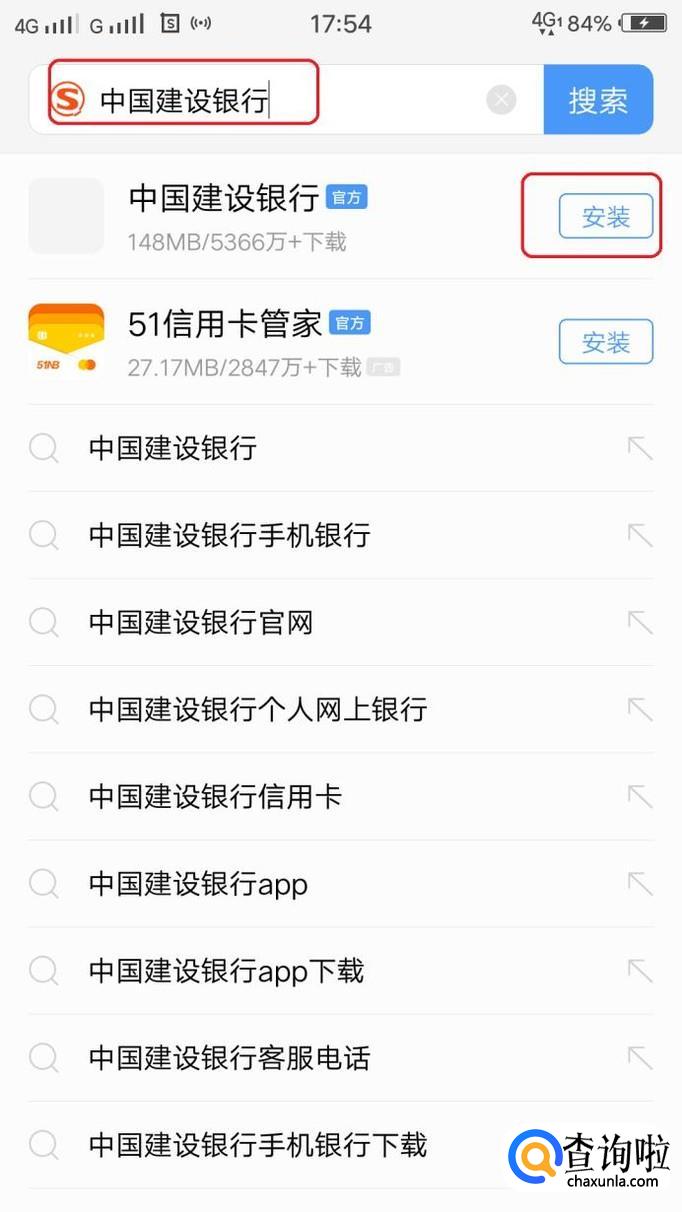Fill search box using arrow beside 中国建设银行官网
Screen dimensions: 682x1212
click(x=639, y=622)
